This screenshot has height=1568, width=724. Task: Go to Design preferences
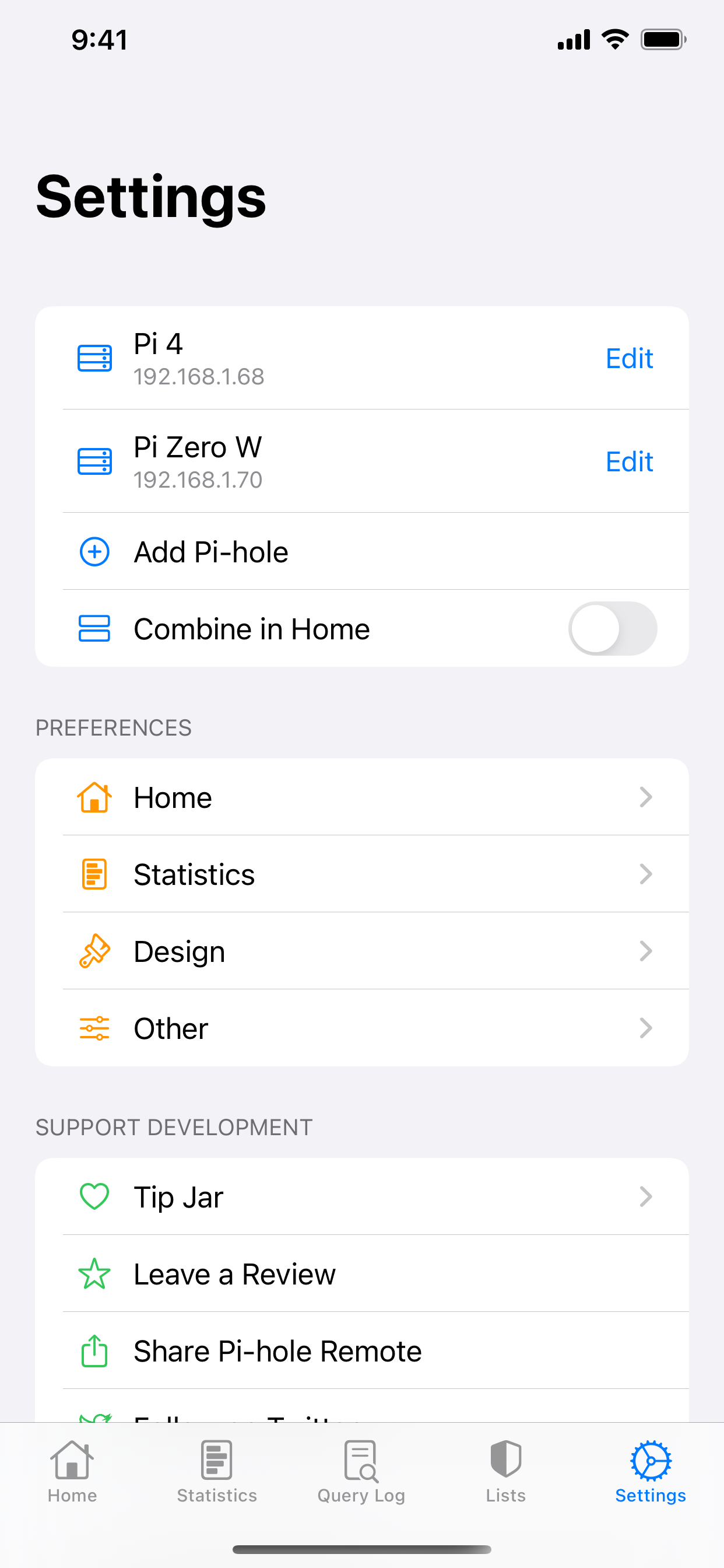pos(362,951)
